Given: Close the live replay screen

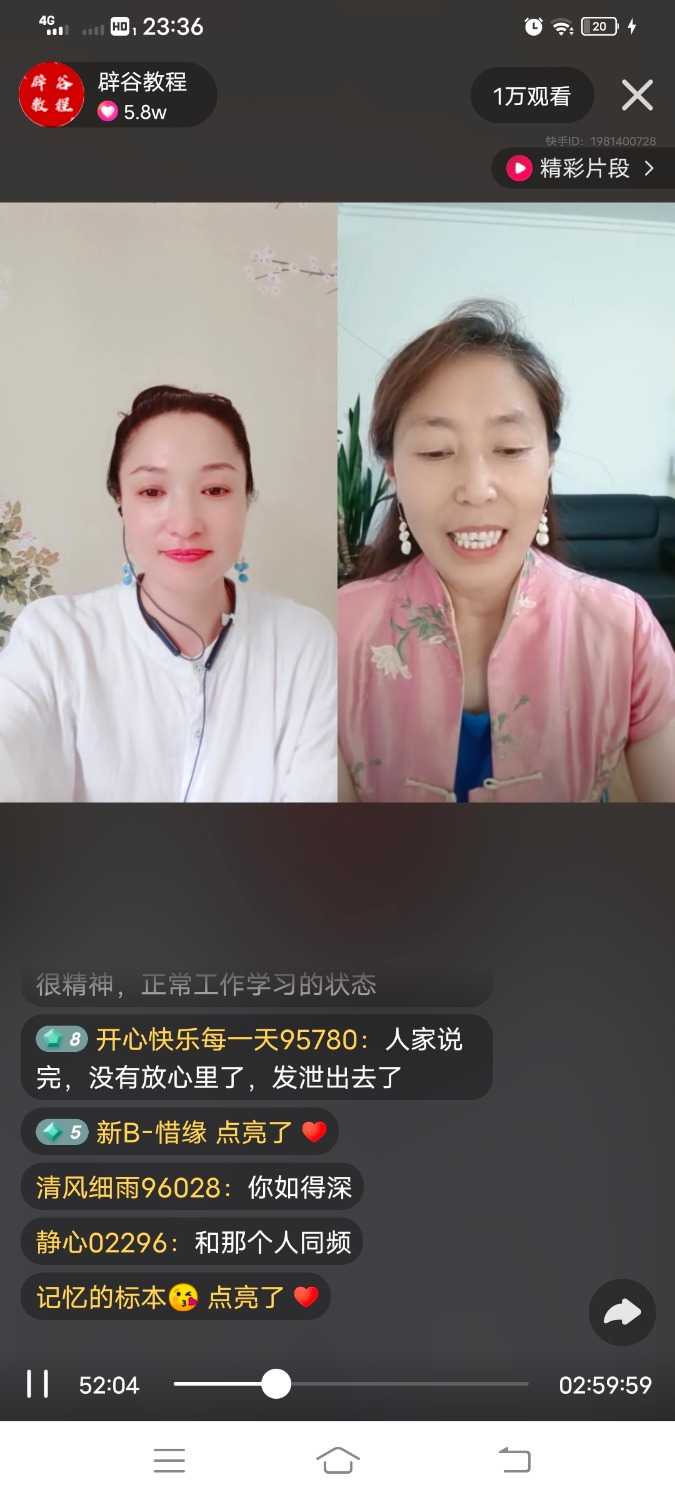Looking at the screenshot, I should [x=637, y=96].
